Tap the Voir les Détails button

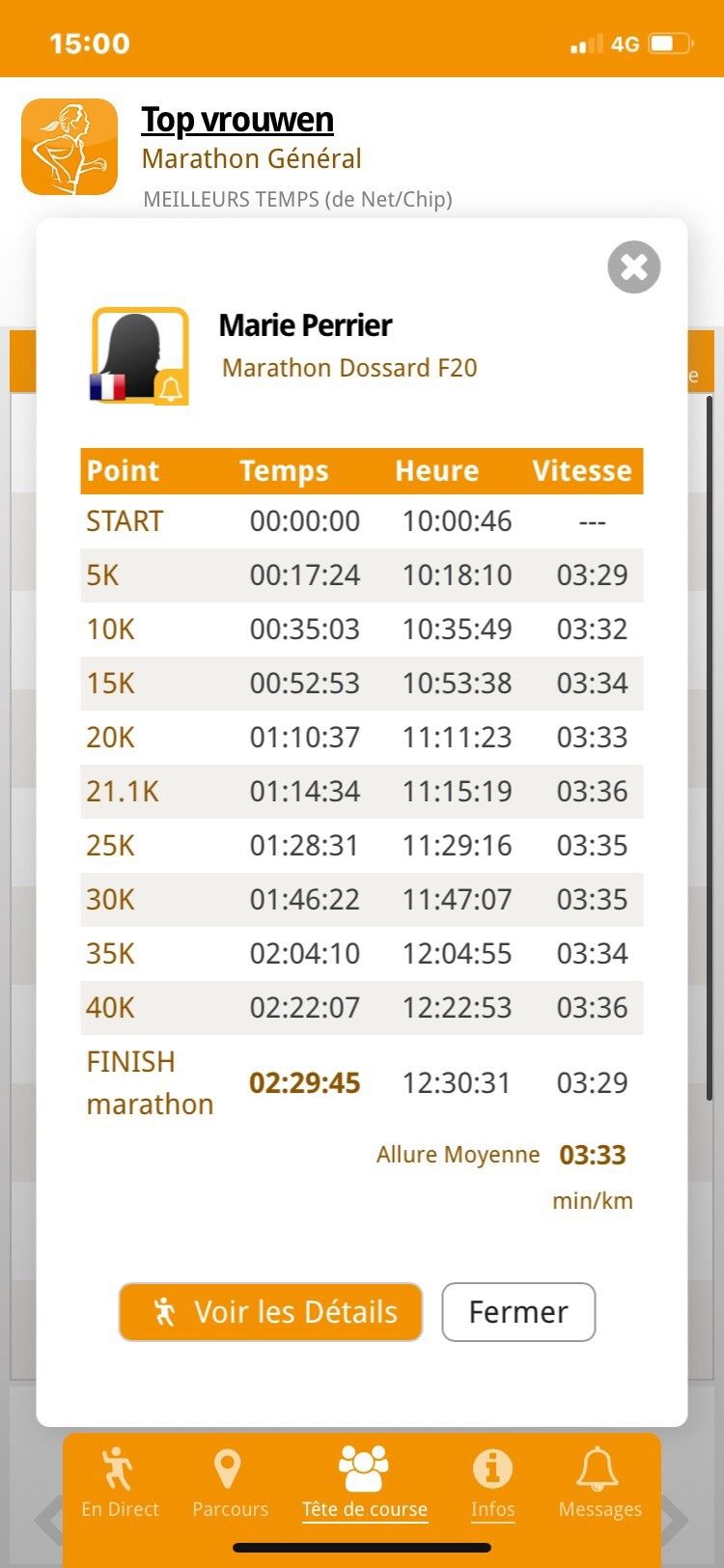click(x=270, y=1311)
